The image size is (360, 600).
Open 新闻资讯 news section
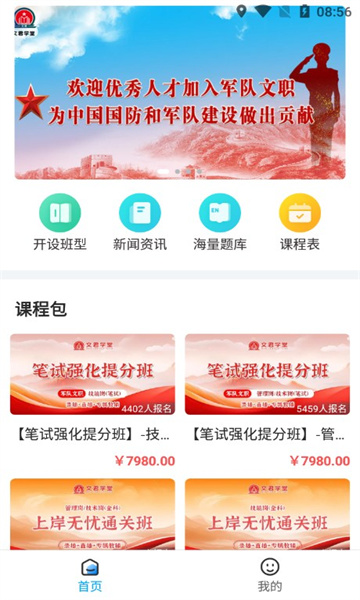point(140,222)
